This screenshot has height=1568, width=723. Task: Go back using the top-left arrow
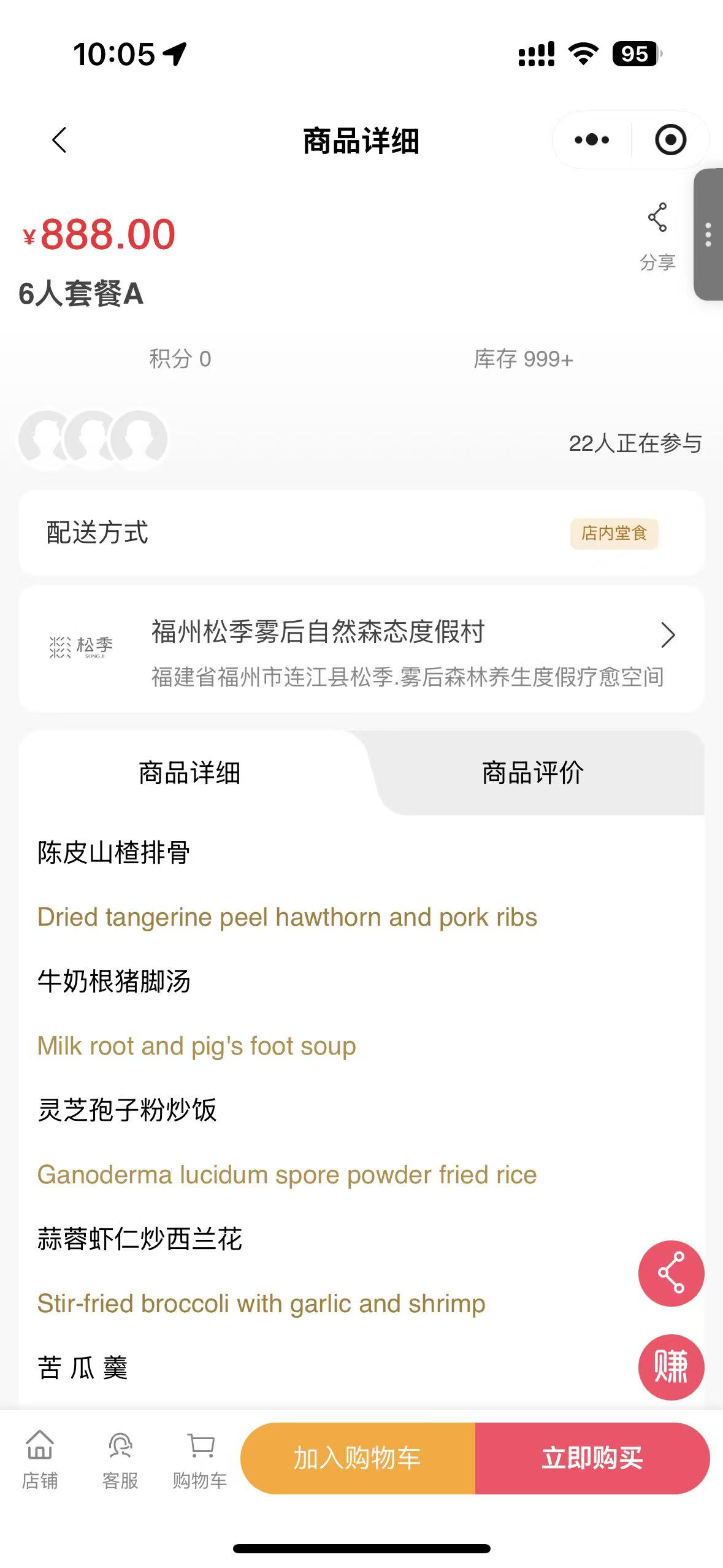tap(59, 140)
